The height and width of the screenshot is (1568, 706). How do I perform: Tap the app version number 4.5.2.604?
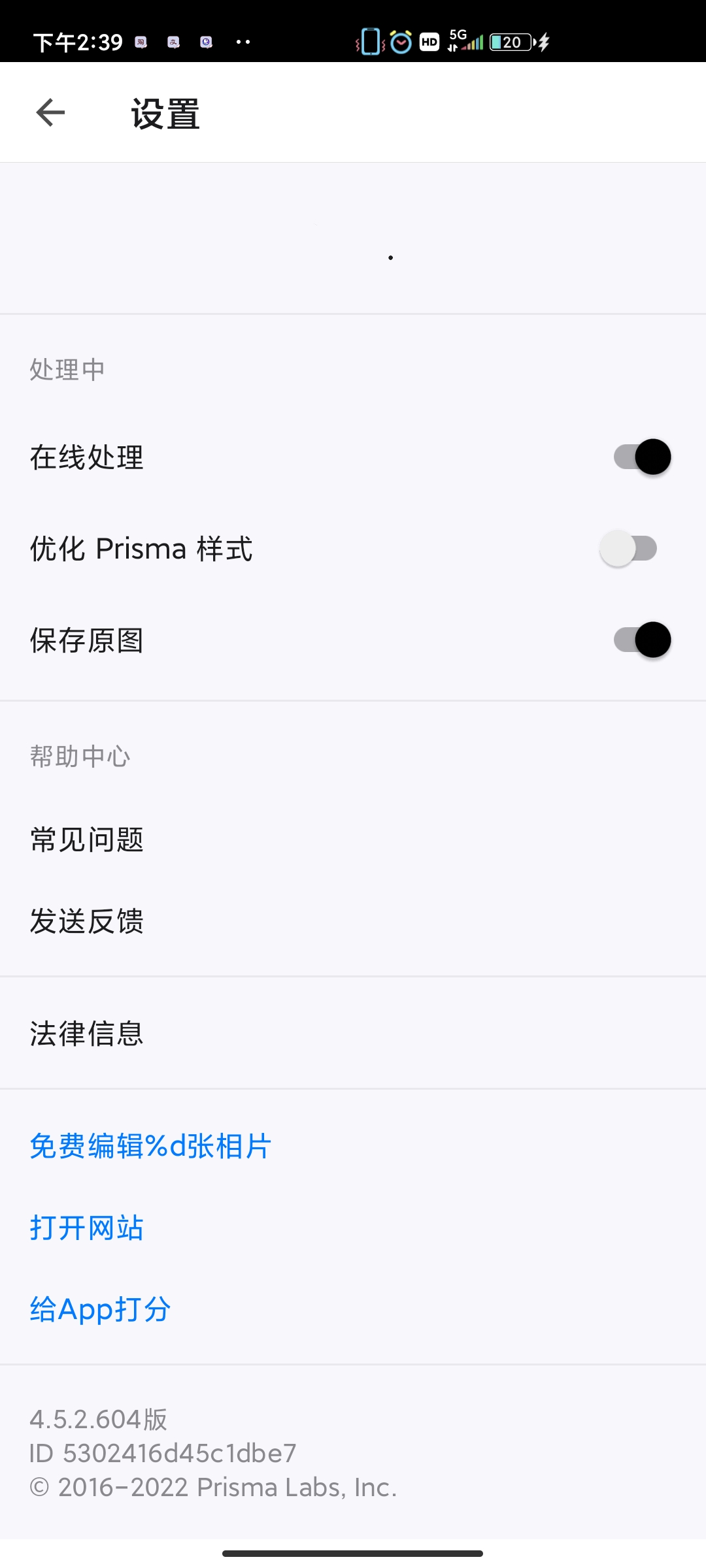point(98,1419)
